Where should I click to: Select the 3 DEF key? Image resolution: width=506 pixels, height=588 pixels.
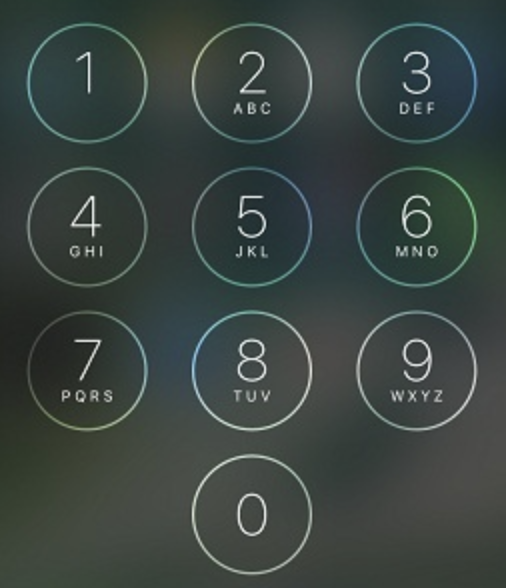[417, 83]
